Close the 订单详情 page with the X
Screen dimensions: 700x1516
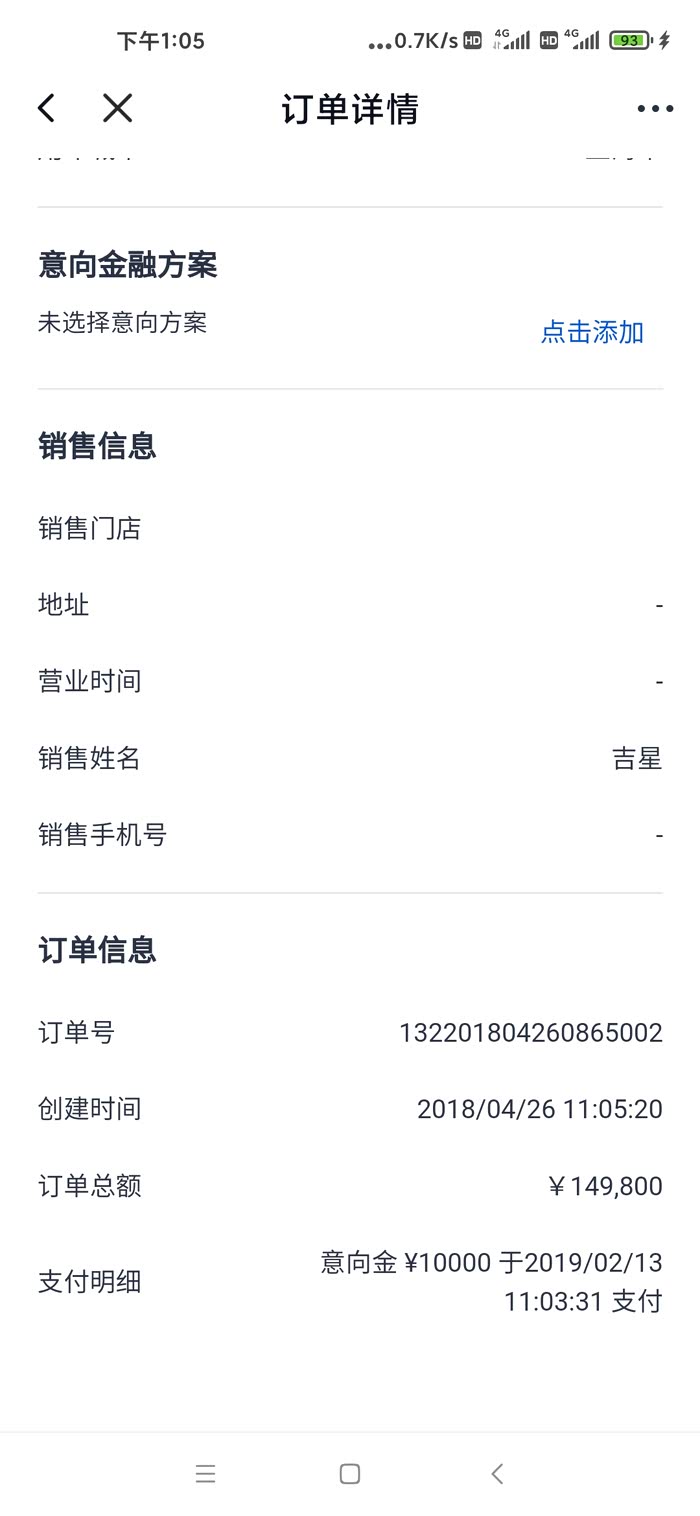pyautogui.click(x=117, y=108)
